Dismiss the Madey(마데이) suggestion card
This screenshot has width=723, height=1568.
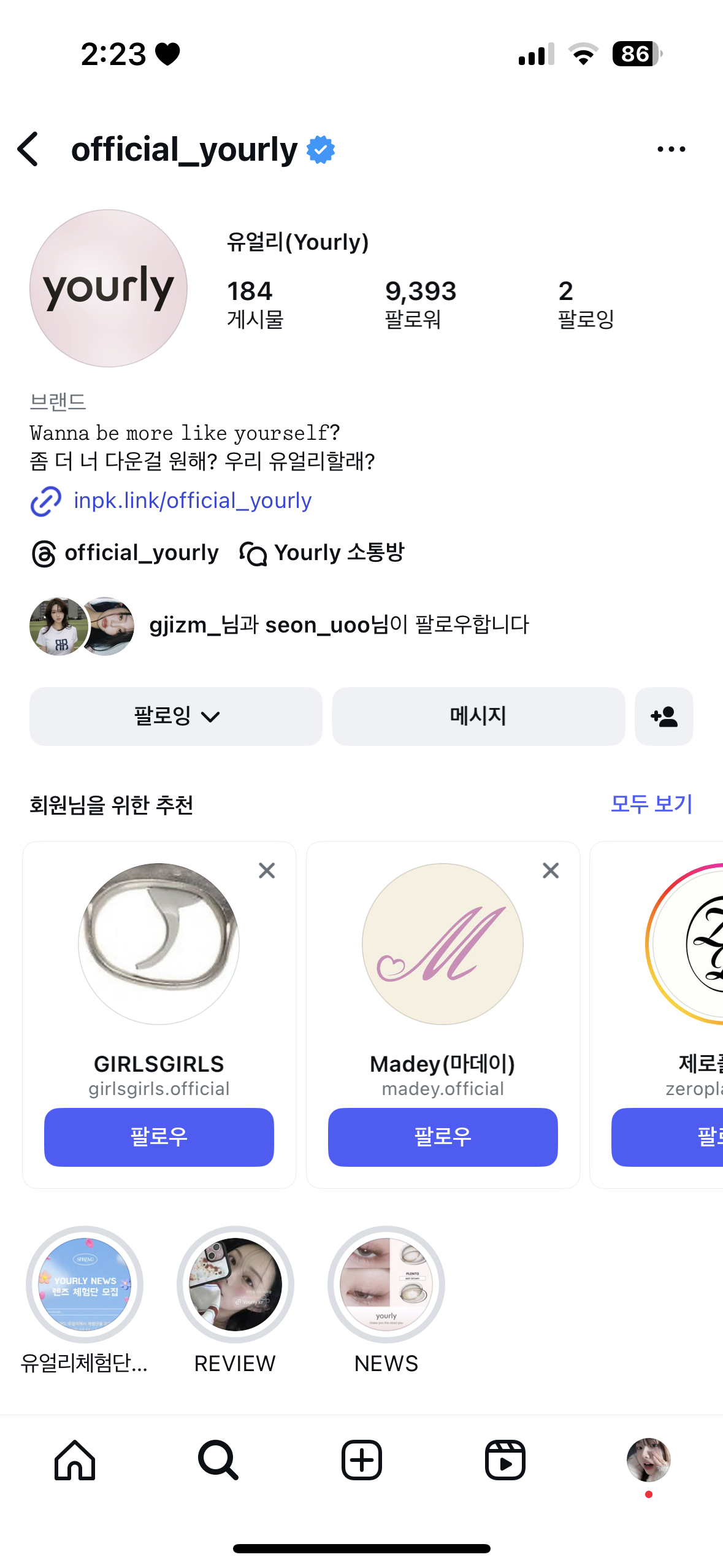click(551, 870)
